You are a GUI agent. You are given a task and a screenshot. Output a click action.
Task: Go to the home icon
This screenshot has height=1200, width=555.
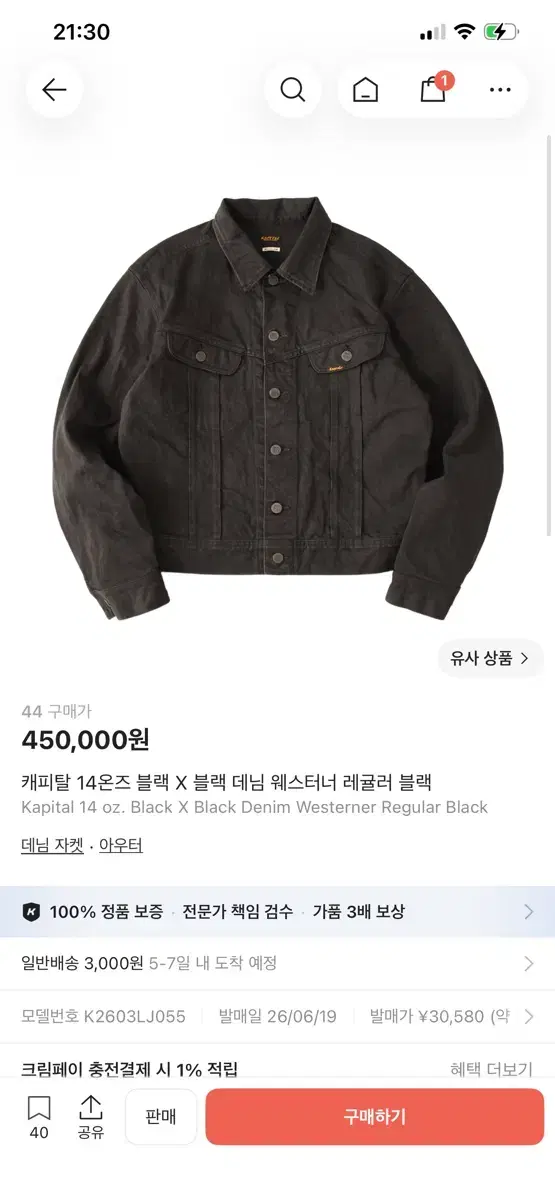(x=366, y=90)
